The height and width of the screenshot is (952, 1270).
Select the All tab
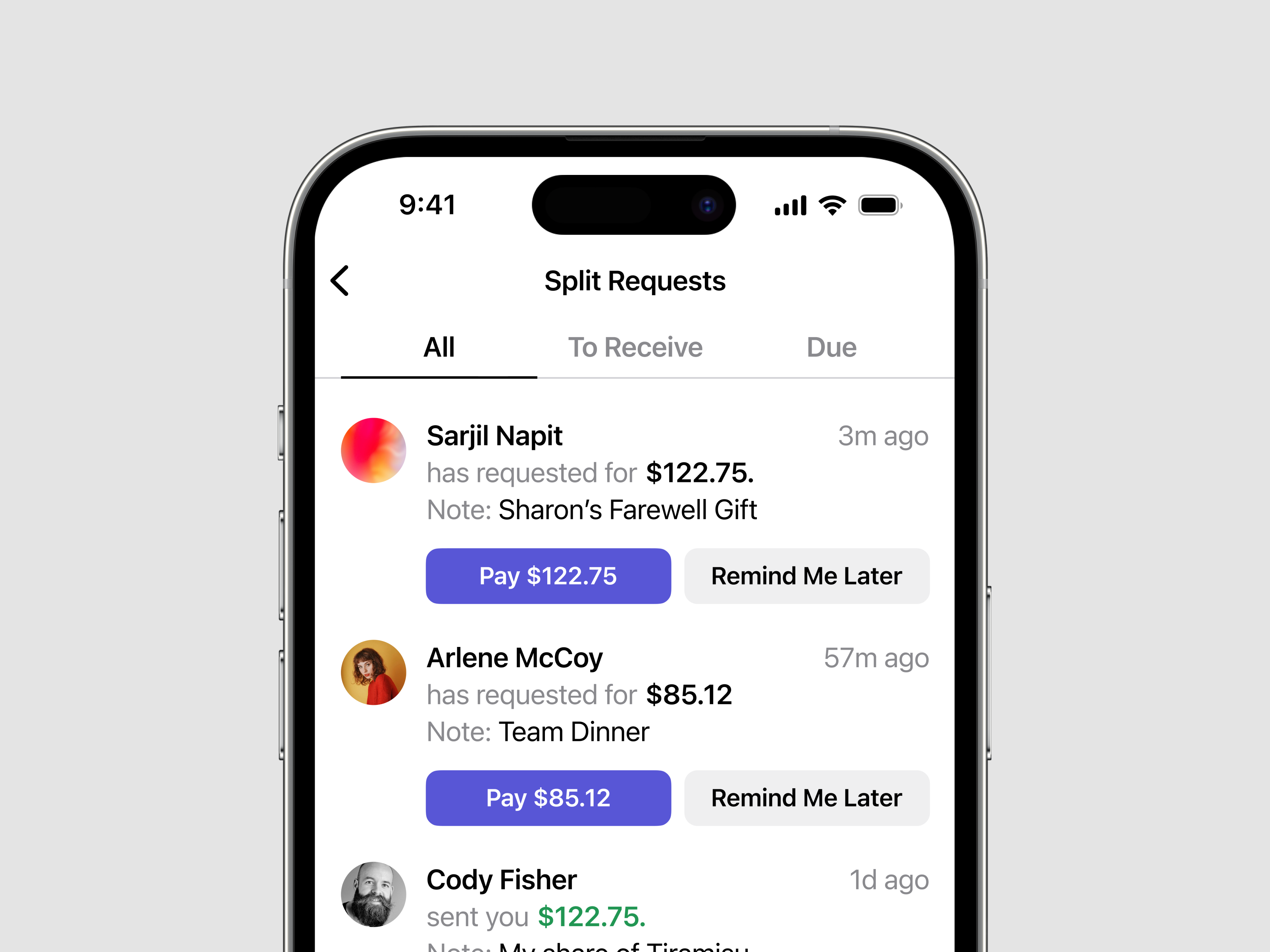coord(439,348)
